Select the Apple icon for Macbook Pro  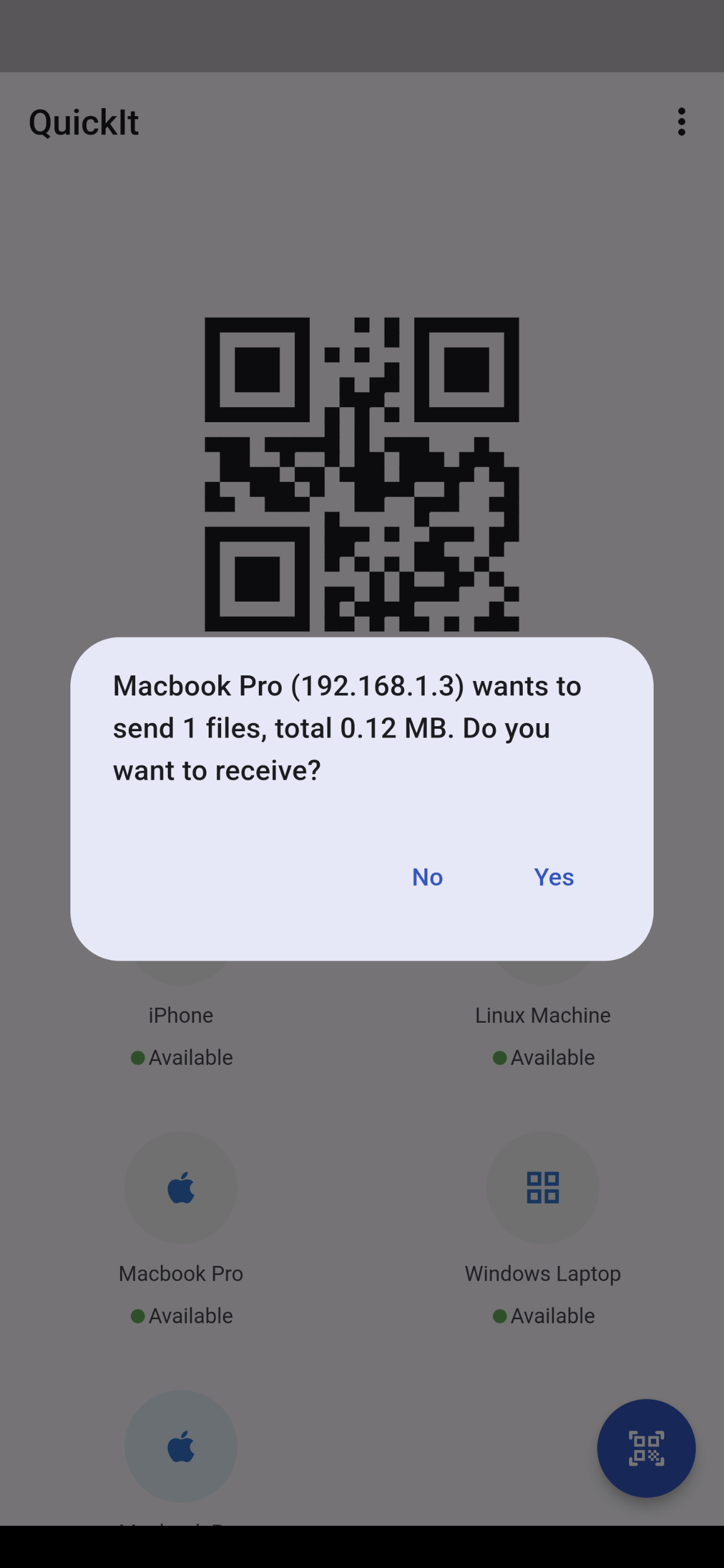181,1185
